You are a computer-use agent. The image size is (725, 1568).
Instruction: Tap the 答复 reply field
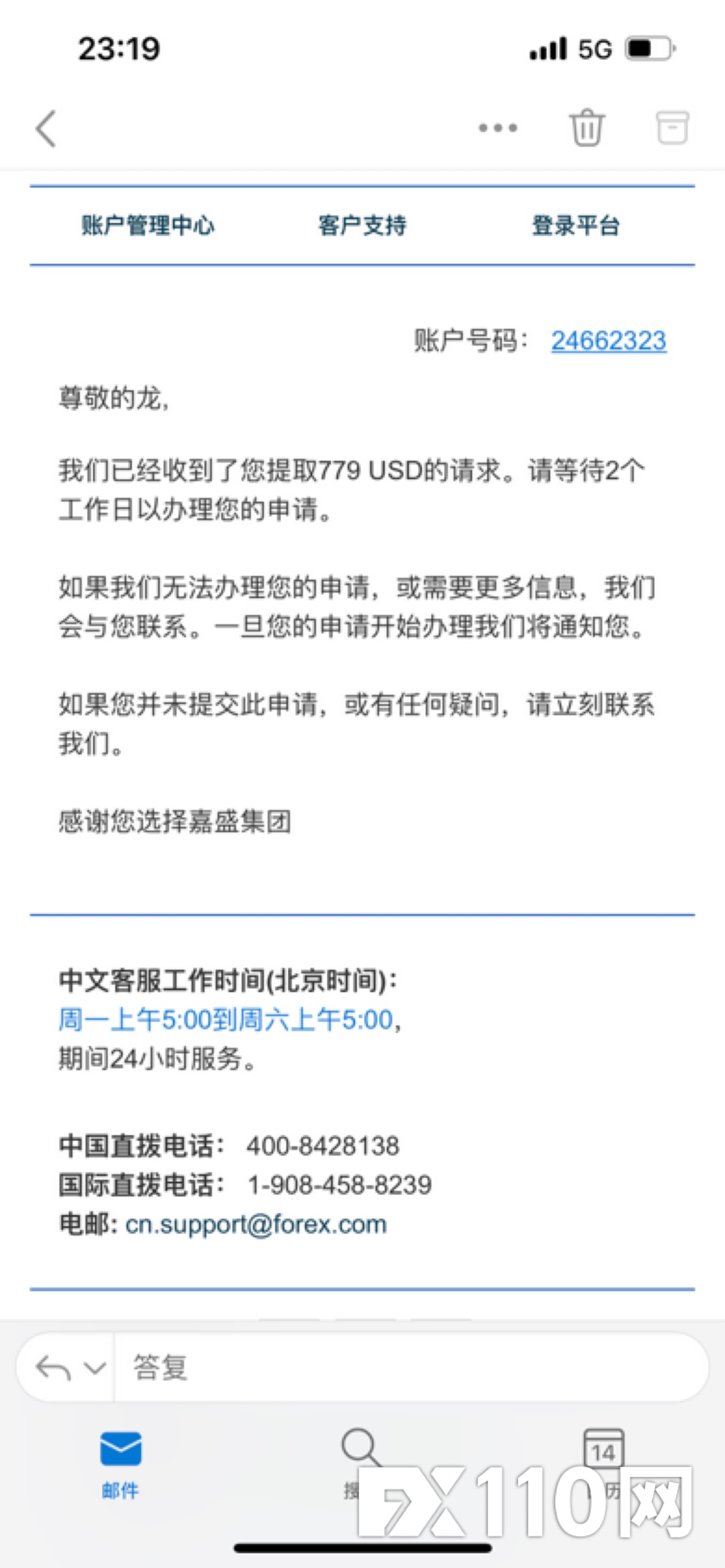tap(411, 1367)
